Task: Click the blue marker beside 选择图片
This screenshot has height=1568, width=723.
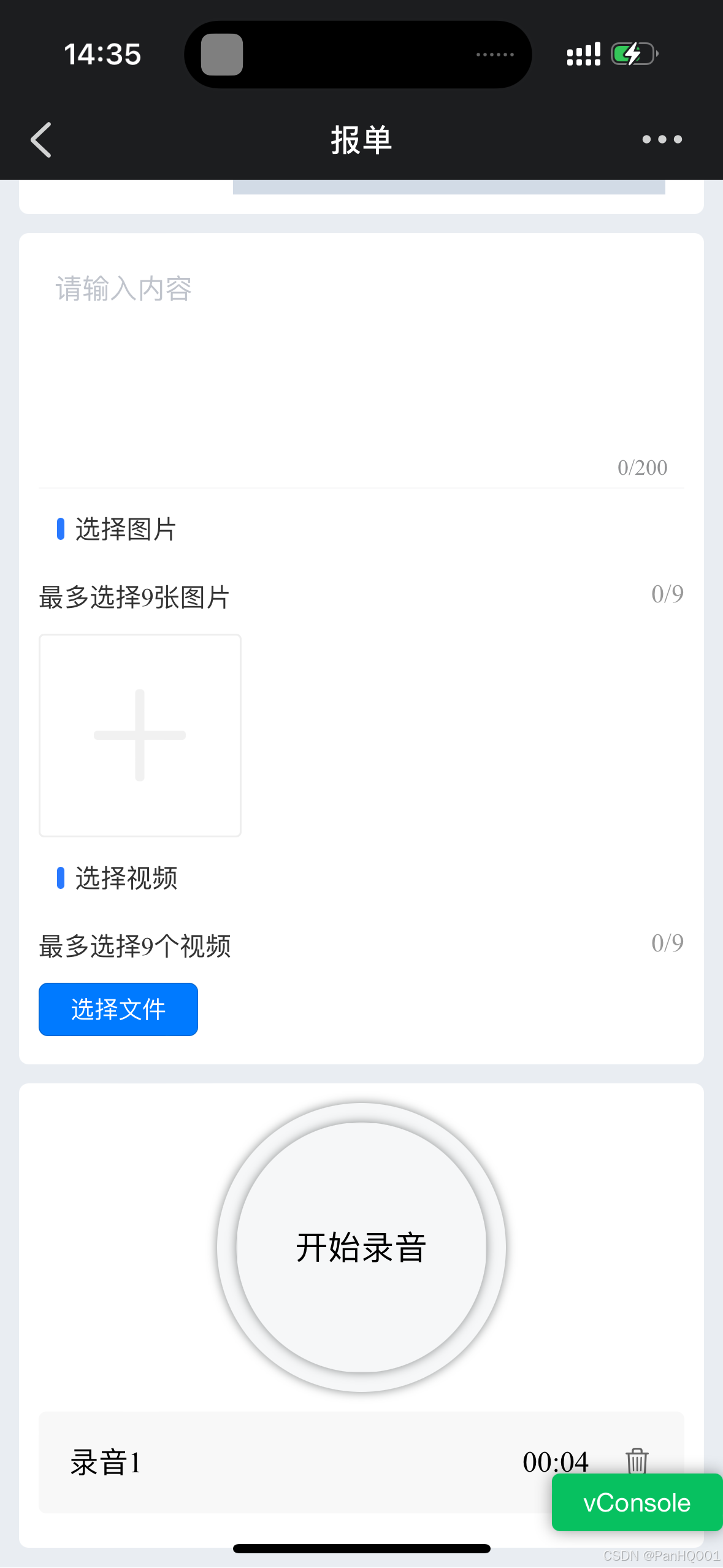Action: coord(60,529)
